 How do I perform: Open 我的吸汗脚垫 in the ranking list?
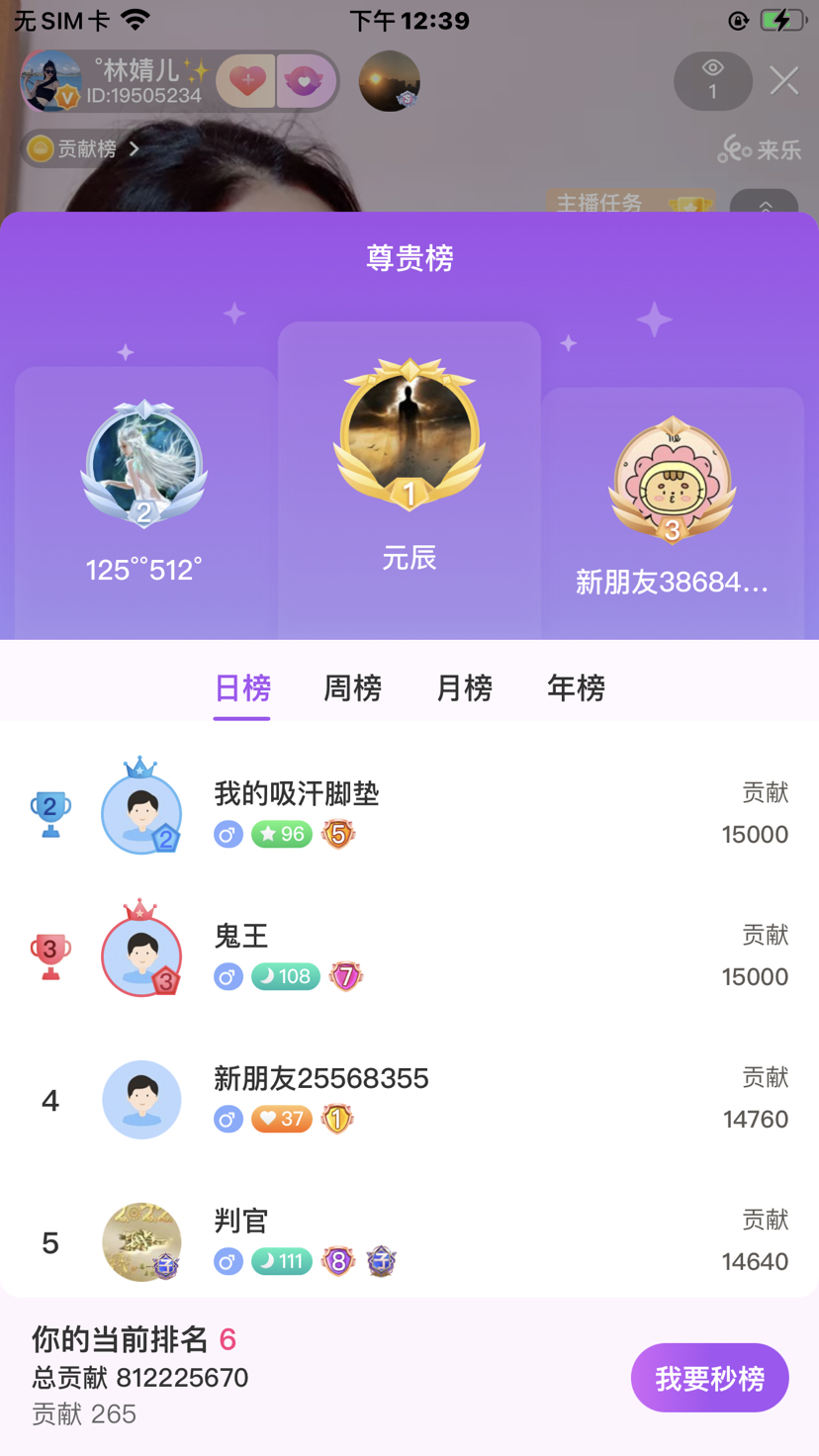[409, 811]
